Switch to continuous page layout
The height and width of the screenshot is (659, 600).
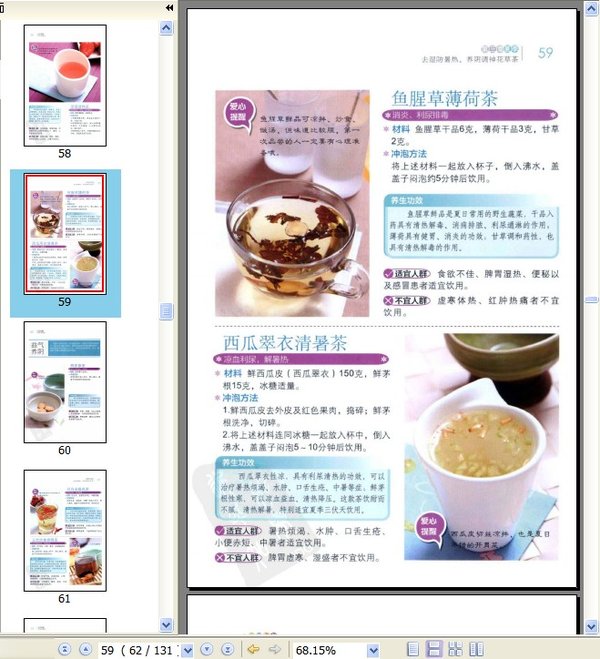(x=434, y=650)
